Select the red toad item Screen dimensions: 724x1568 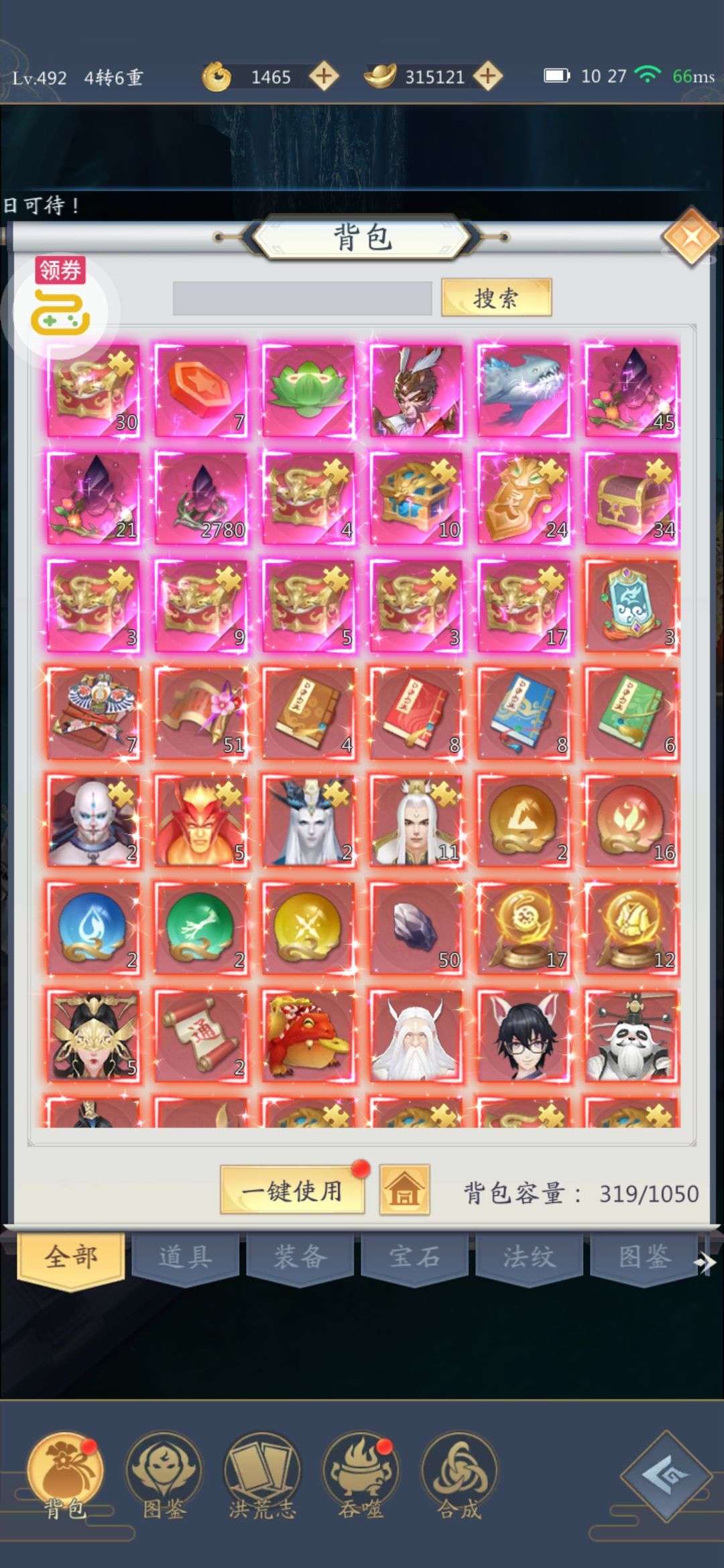(308, 1036)
